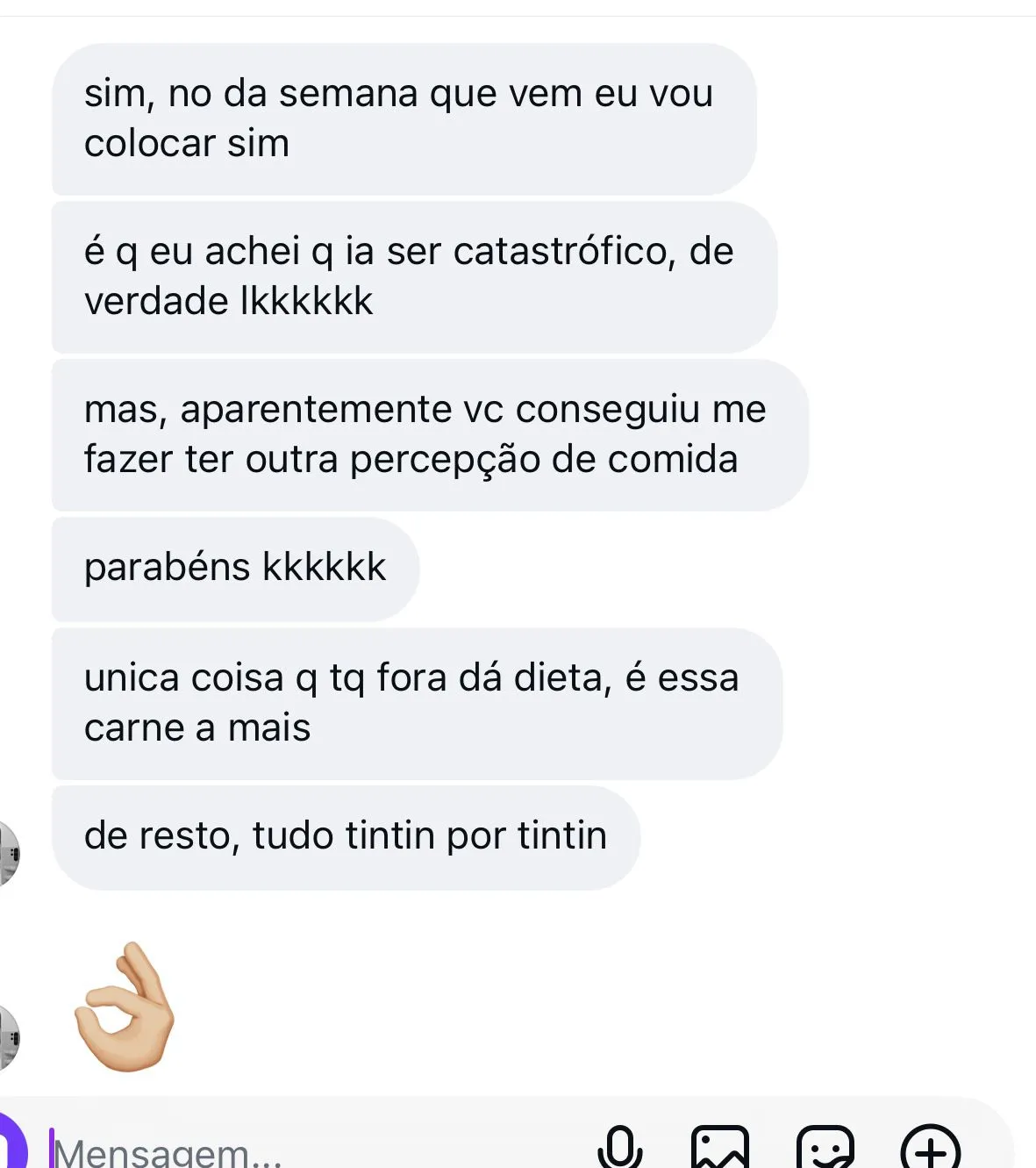This screenshot has width=1036, height=1168.
Task: Select the "parabéns kkkkkk" message bubble
Action: [237, 567]
